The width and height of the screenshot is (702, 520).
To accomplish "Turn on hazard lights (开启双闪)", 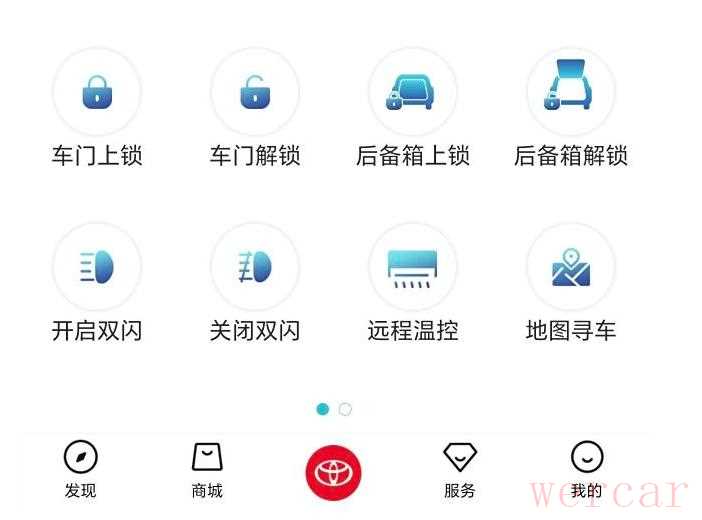I will (96, 268).
